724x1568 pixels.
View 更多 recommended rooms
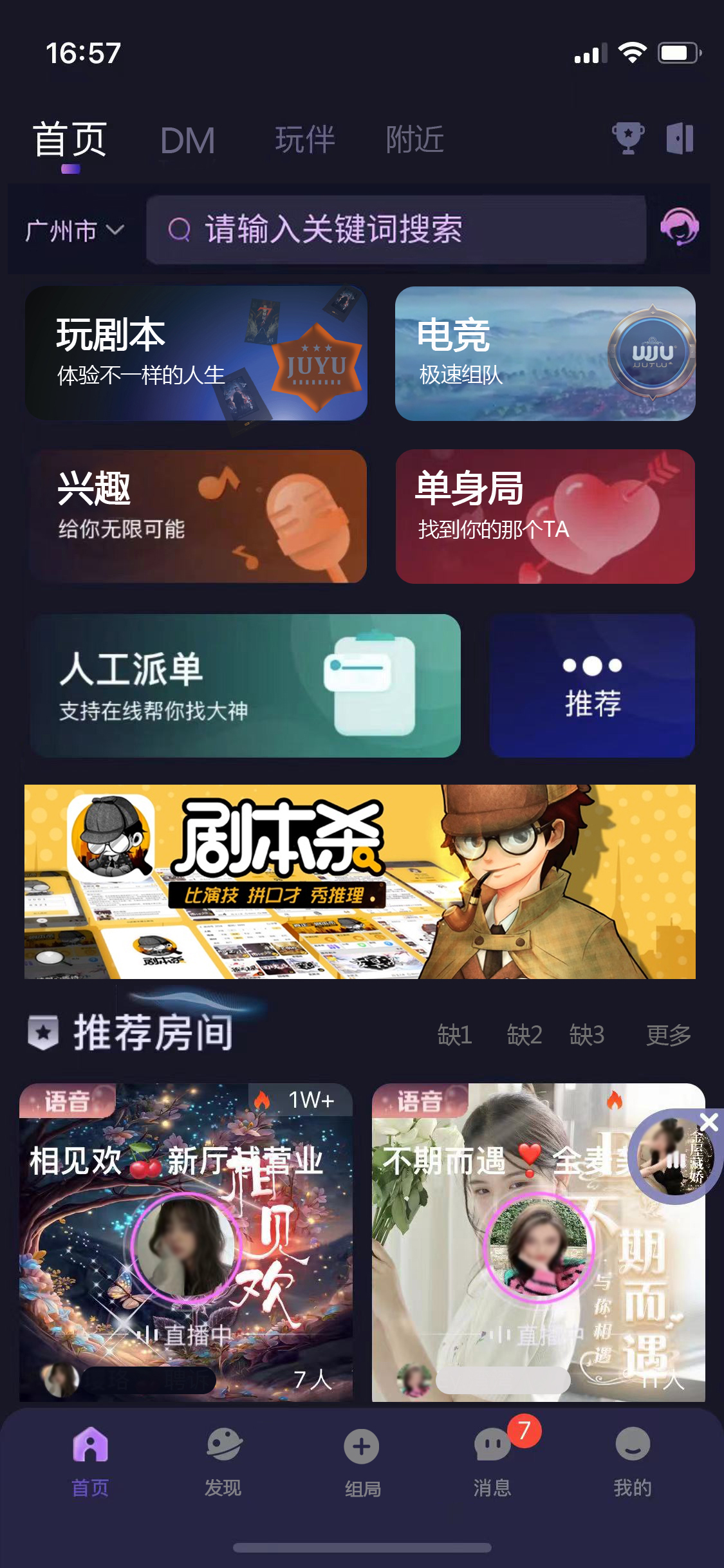(668, 1035)
